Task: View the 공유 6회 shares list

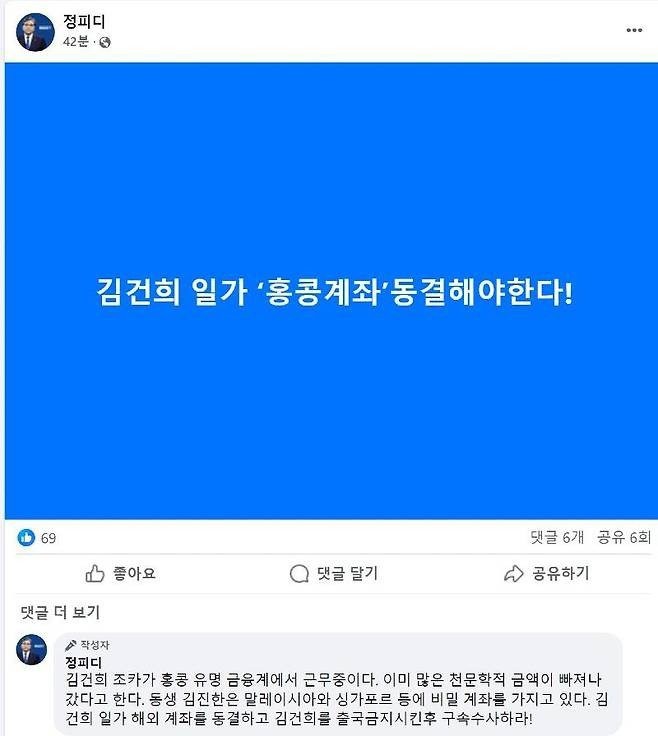Action: (625, 538)
